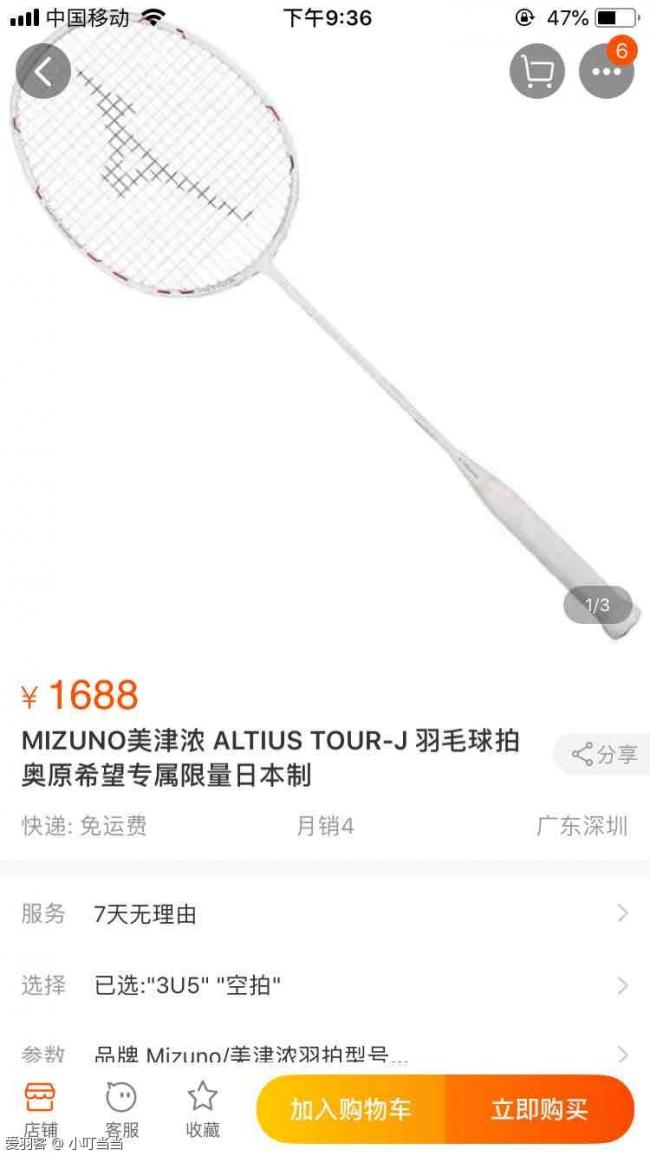Screen dimensions: 650x1156
Task: Visit the 店铺 shop page
Action: [40, 1109]
